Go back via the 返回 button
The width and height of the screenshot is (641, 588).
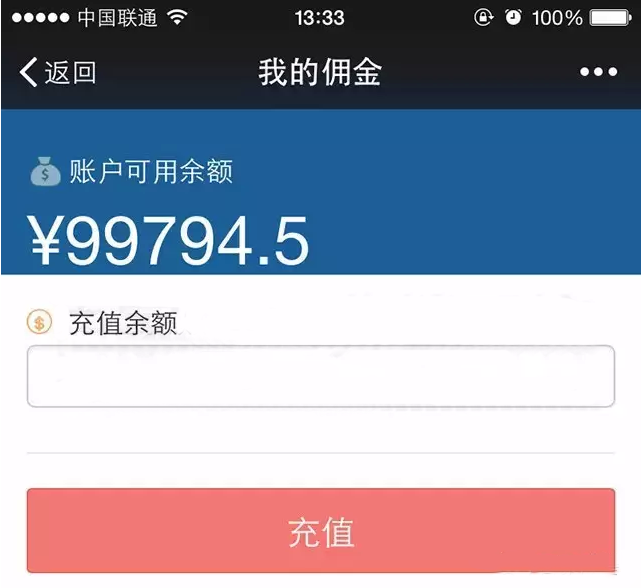57,72
